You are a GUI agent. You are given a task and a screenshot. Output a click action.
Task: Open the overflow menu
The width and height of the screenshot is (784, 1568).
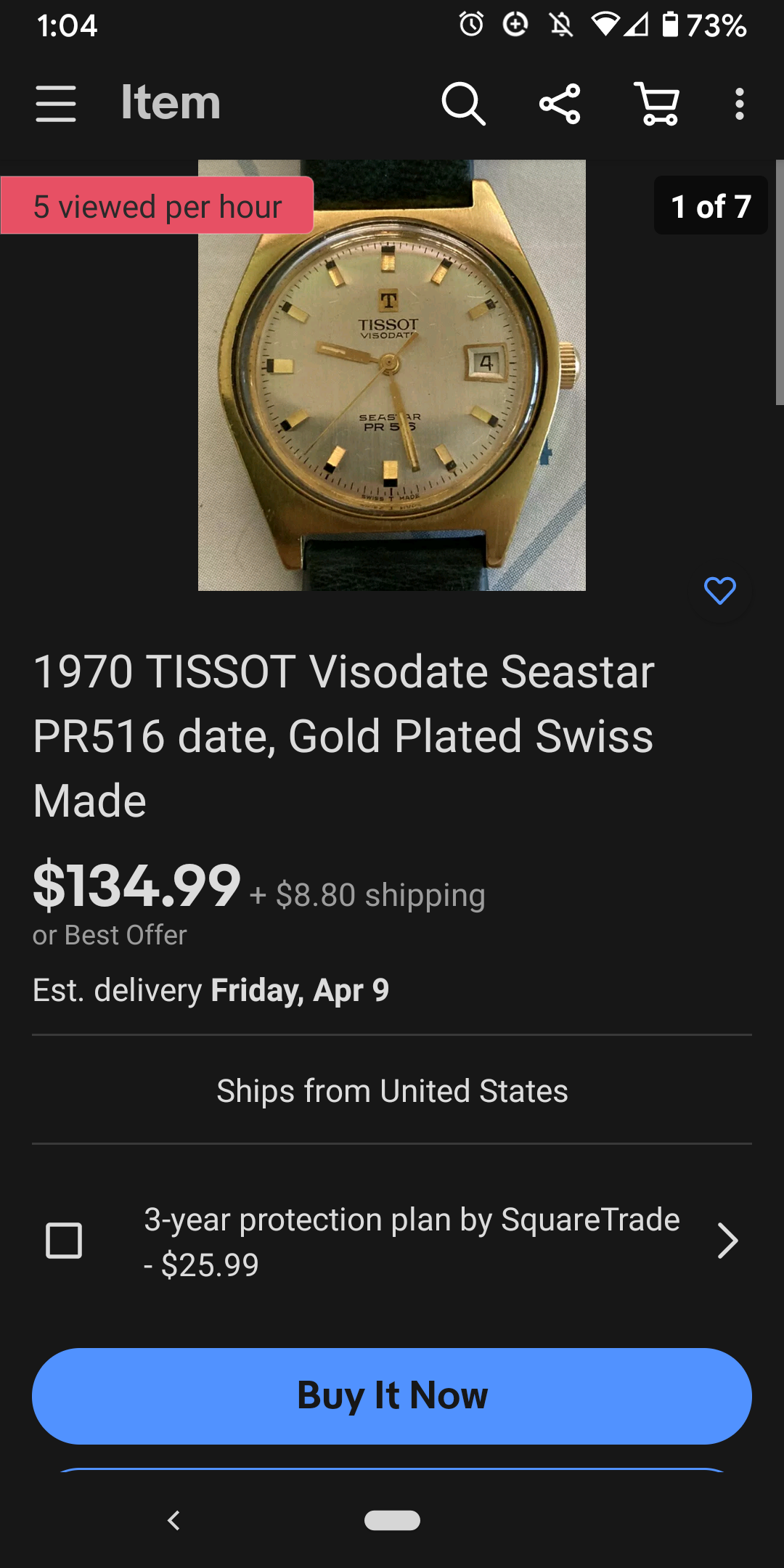tap(739, 103)
